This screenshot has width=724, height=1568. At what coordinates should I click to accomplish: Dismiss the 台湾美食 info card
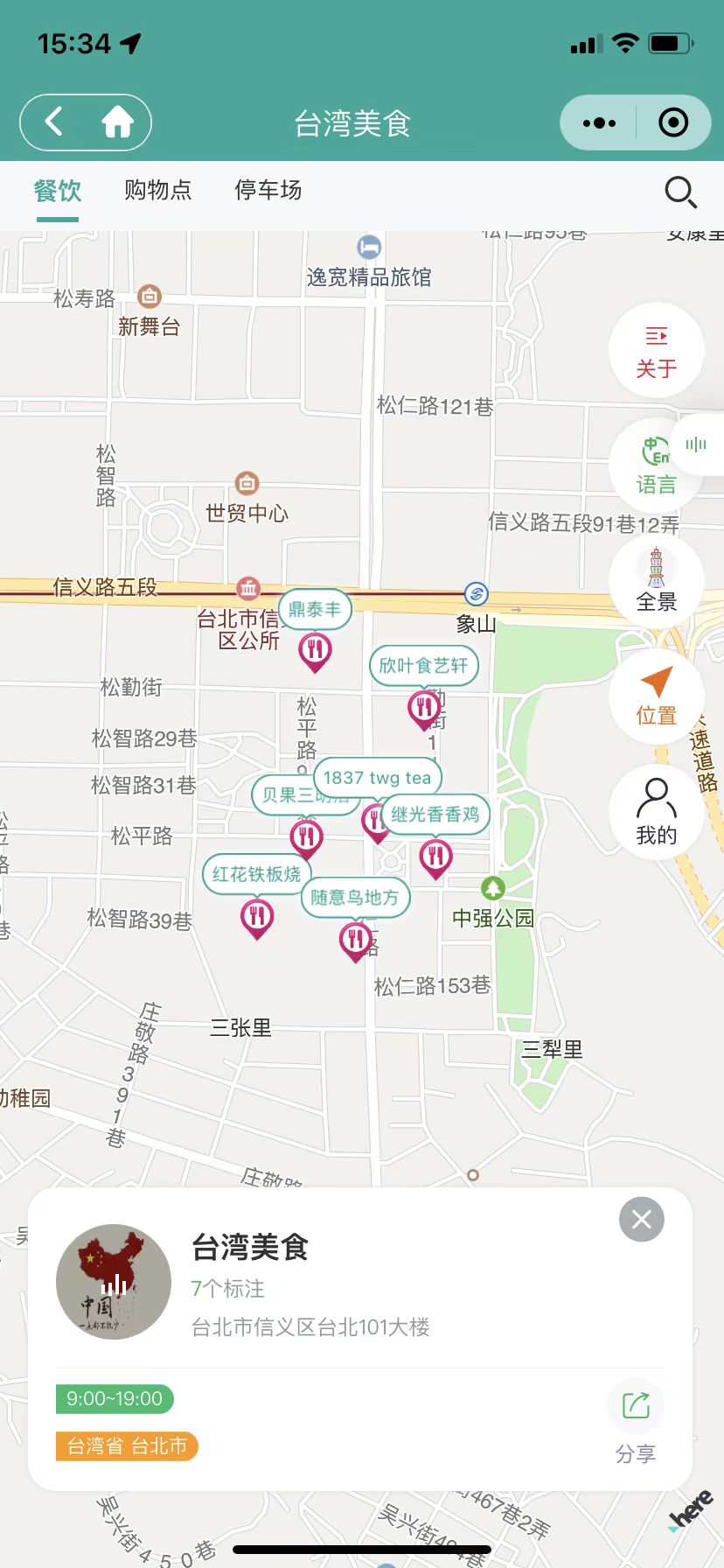click(641, 1219)
